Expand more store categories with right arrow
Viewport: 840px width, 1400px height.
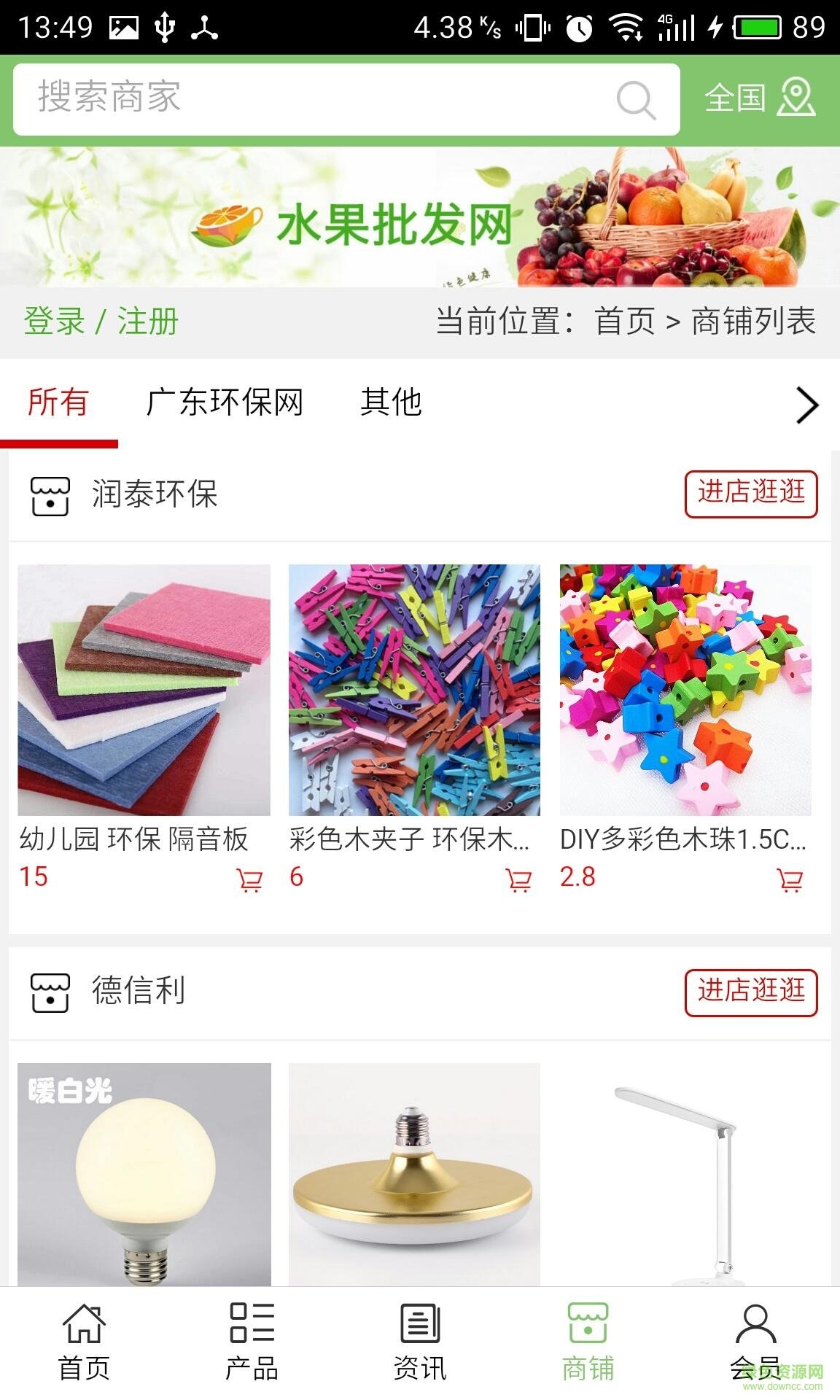point(806,405)
